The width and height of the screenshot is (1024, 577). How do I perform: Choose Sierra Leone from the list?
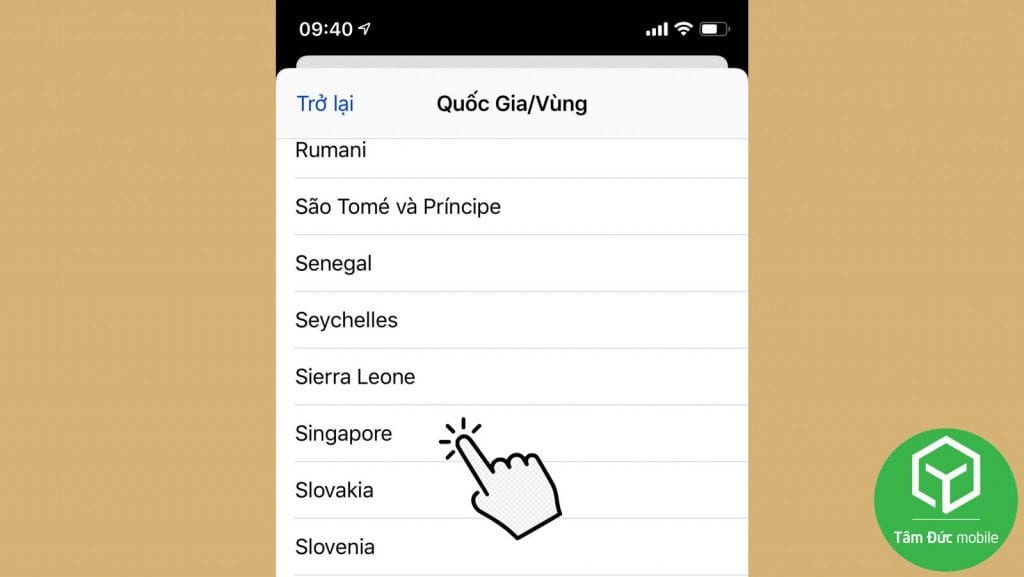coord(355,377)
